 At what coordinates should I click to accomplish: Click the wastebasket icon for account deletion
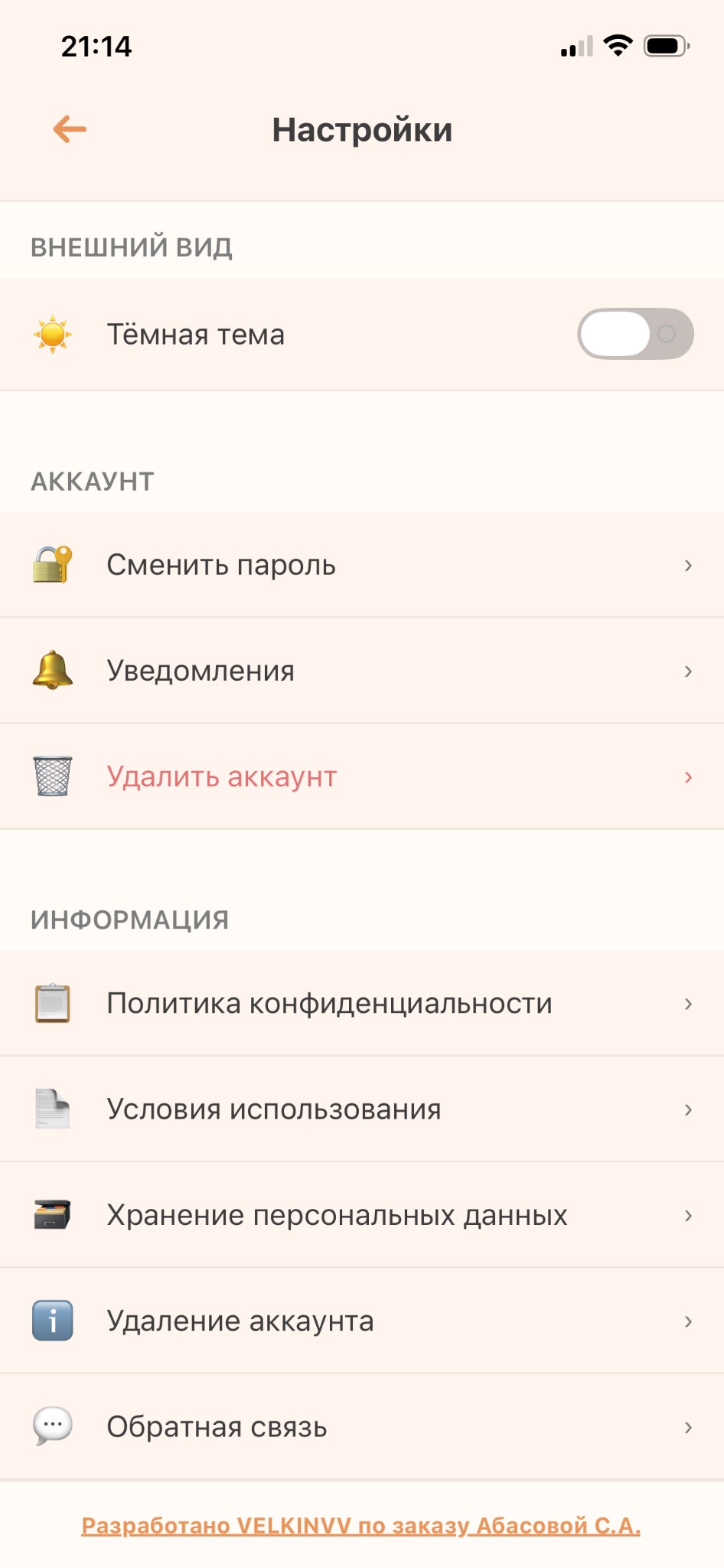point(52,776)
